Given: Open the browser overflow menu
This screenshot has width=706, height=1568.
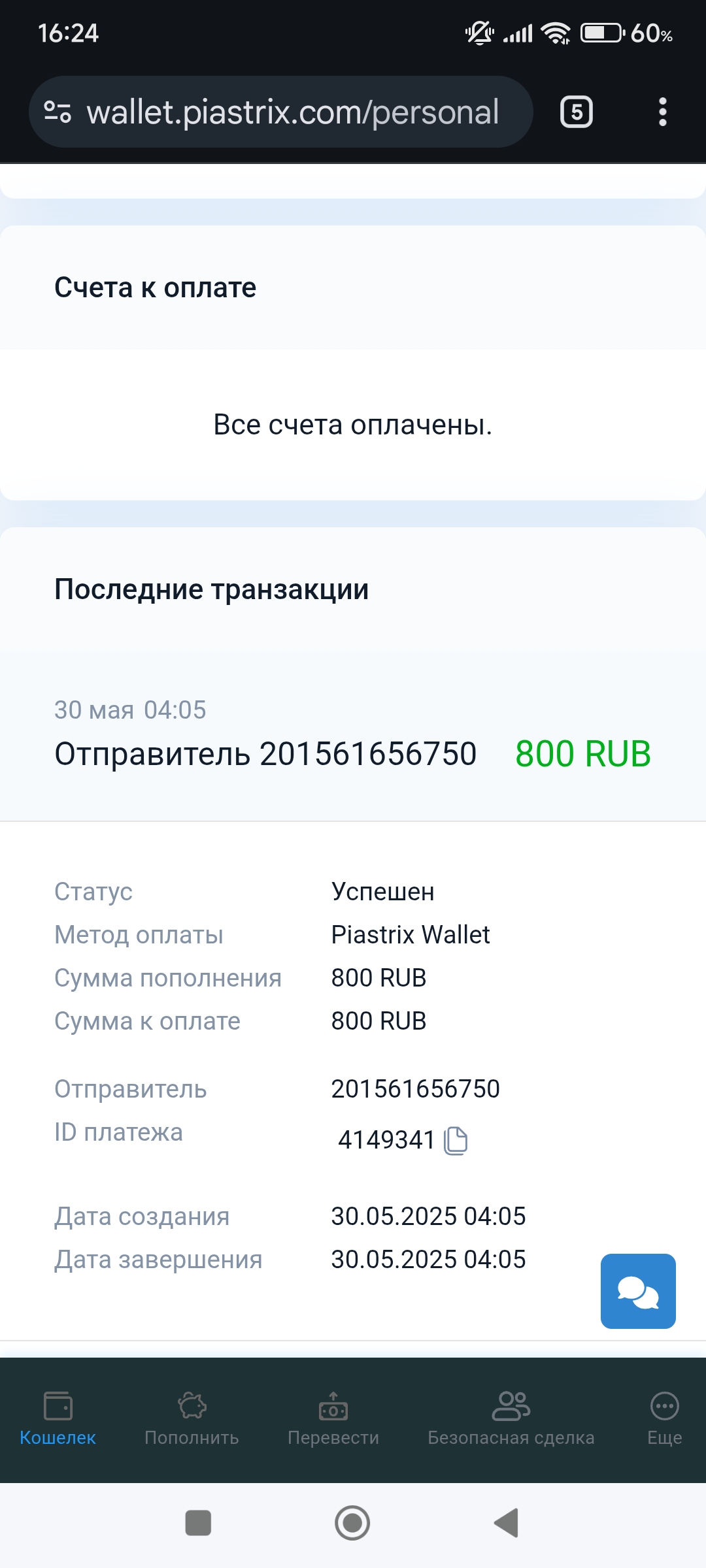Looking at the screenshot, I should 663,112.
